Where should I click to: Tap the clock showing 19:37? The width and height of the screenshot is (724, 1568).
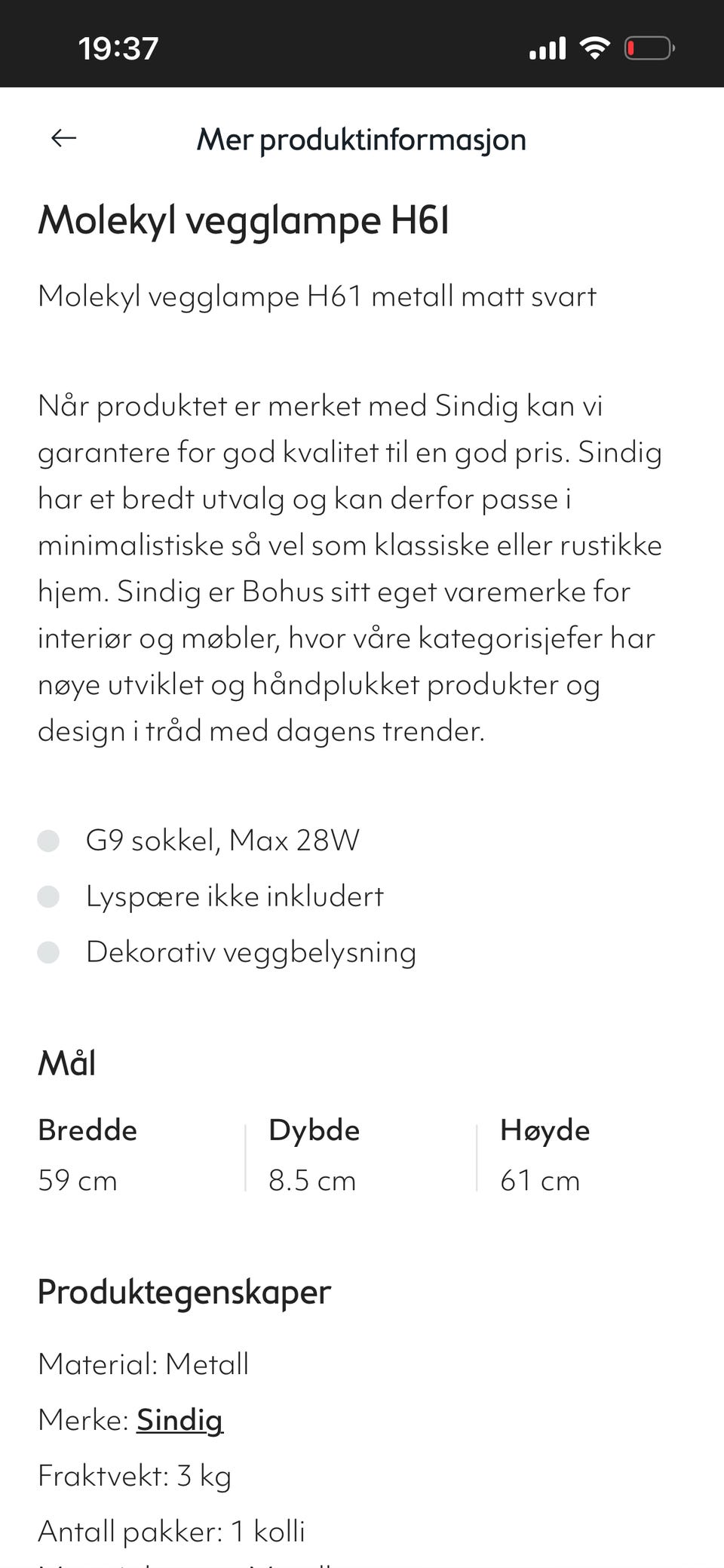point(119,47)
